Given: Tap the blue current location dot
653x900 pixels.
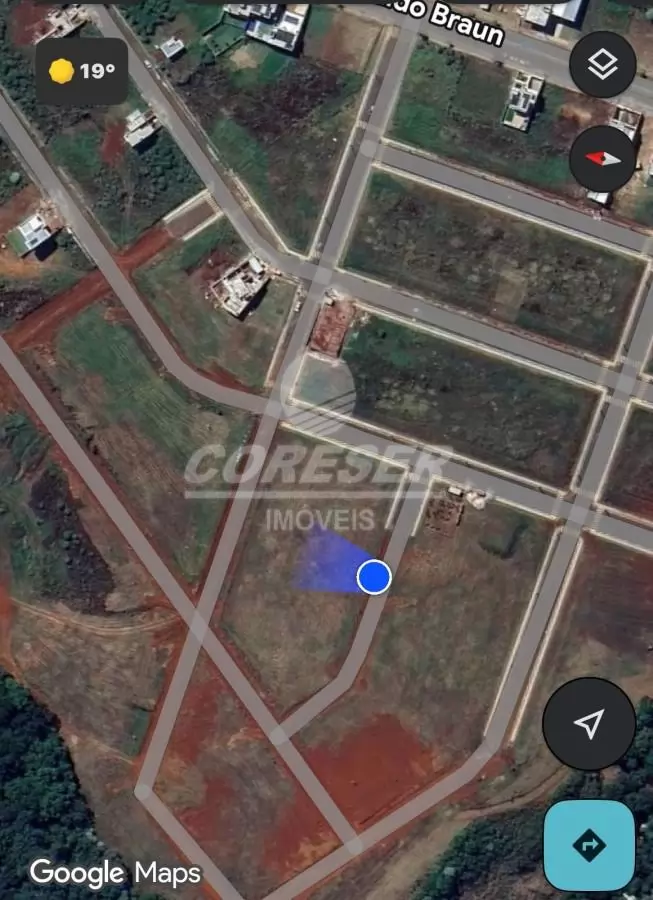Looking at the screenshot, I should tap(374, 577).
